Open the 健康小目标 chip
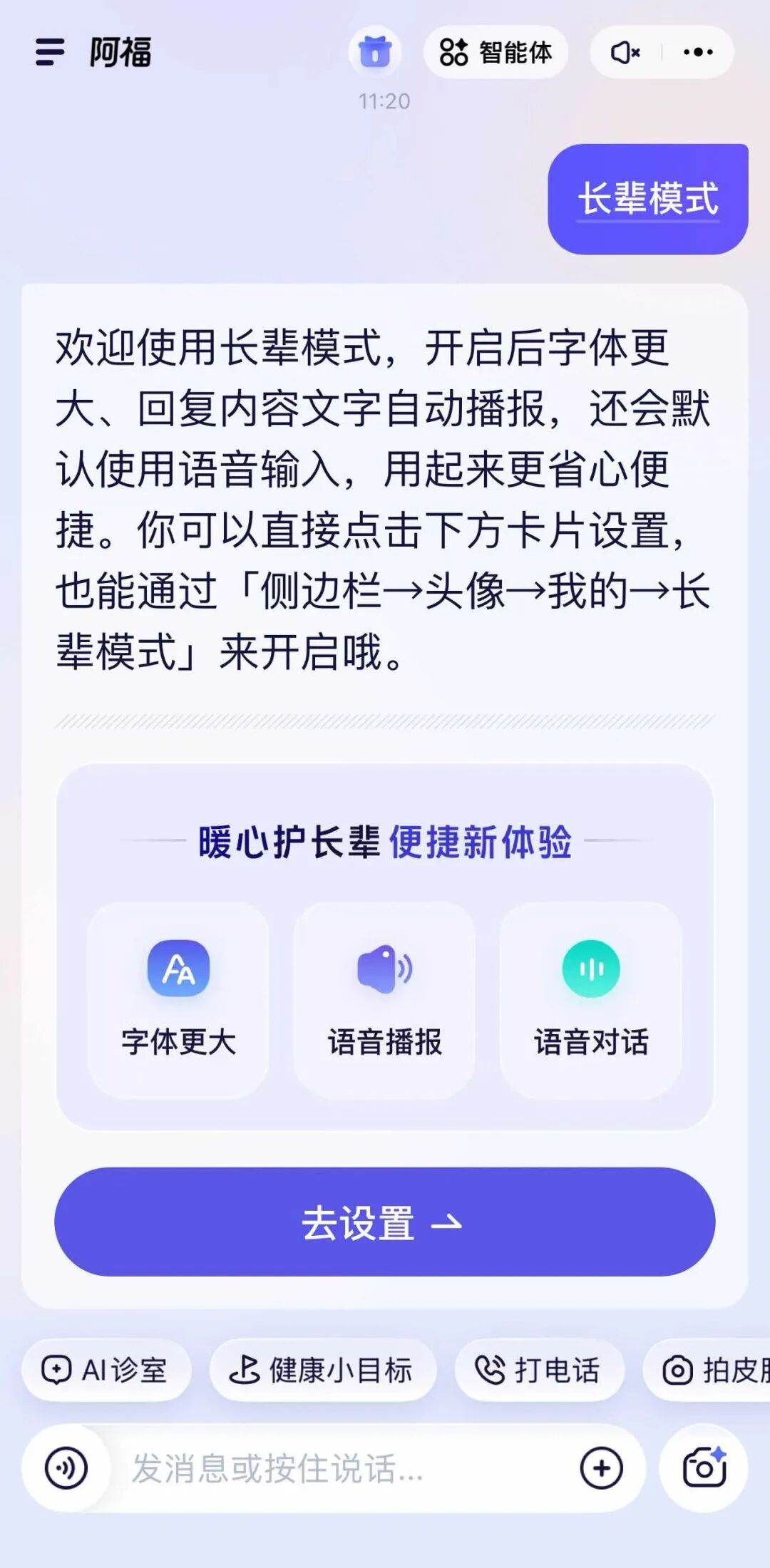The image size is (770, 1568). coord(322,1370)
